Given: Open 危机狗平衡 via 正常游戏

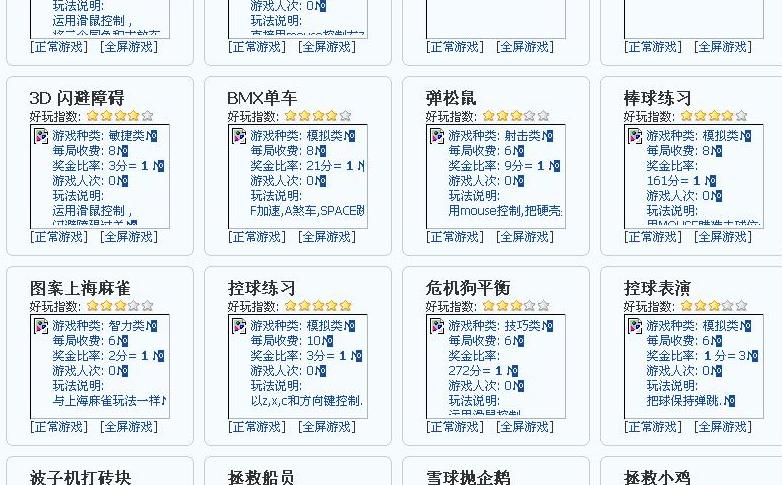Looking at the screenshot, I should pyautogui.click(x=455, y=427).
